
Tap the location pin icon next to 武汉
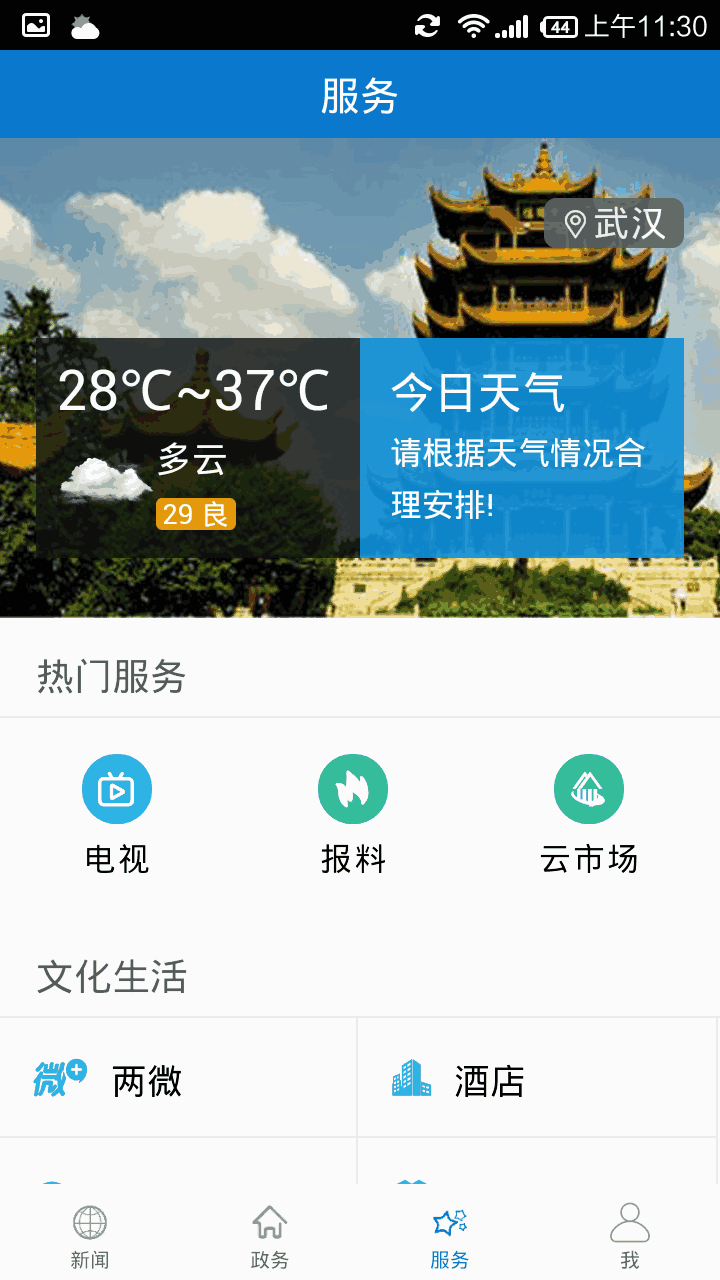(x=574, y=223)
